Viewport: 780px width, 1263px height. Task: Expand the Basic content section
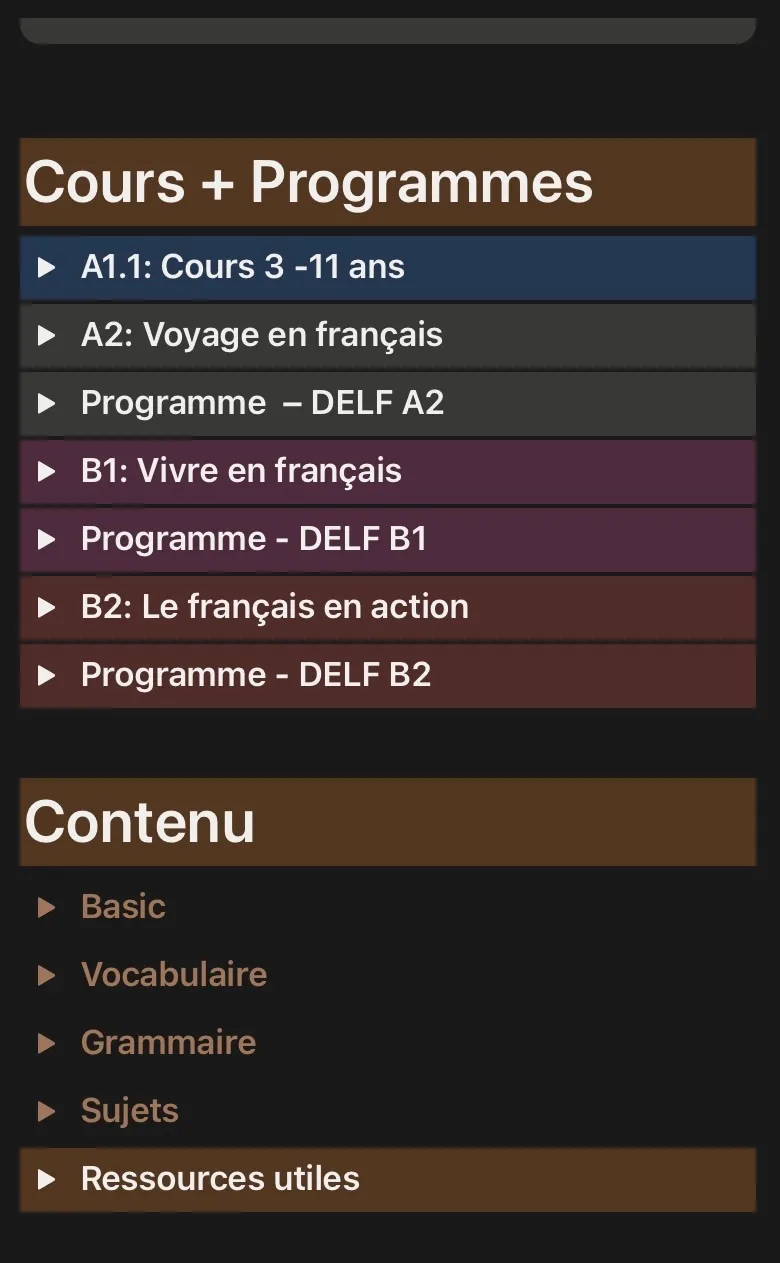click(46, 907)
